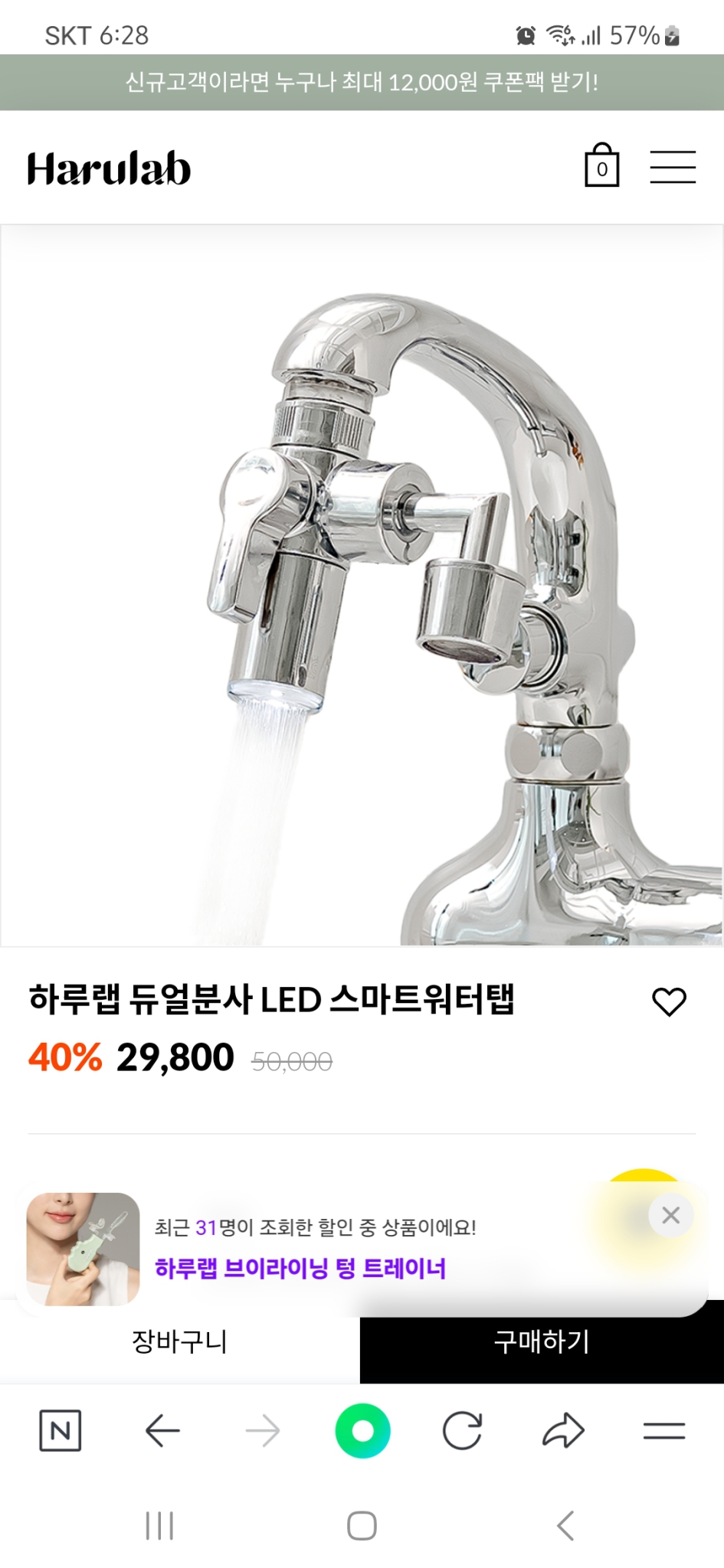The image size is (724, 1568).
Task: Tap the new customer coupon banner
Action: click(362, 84)
